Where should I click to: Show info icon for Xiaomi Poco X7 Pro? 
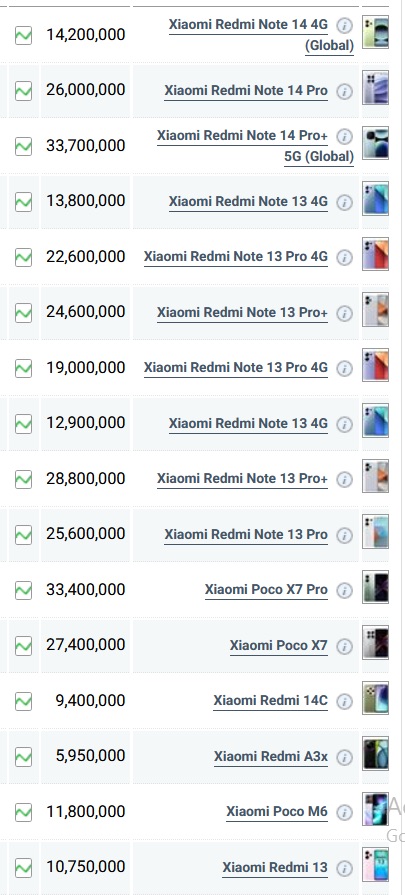[344, 591]
